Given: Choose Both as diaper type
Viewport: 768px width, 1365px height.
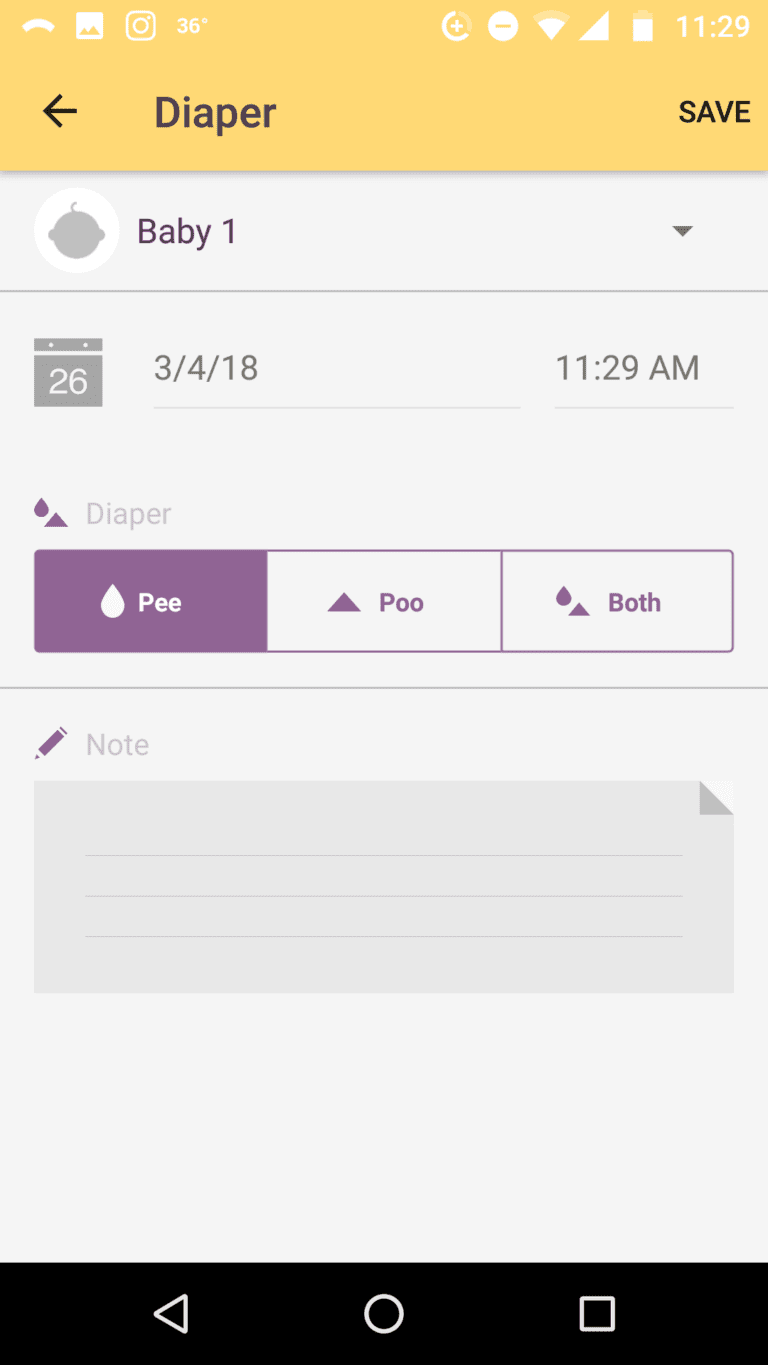Looking at the screenshot, I should pyautogui.click(x=617, y=601).
